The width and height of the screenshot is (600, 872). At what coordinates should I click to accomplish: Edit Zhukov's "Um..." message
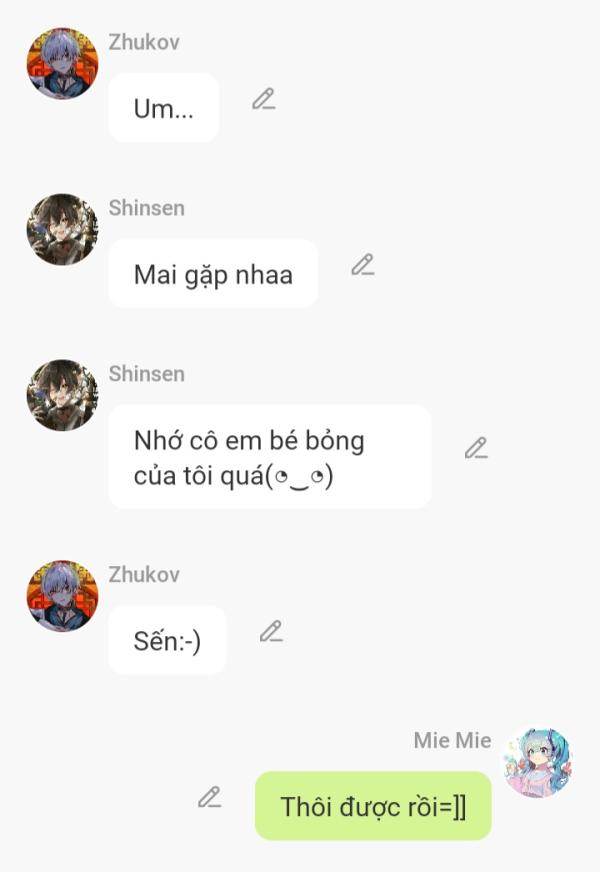pyautogui.click(x=263, y=99)
